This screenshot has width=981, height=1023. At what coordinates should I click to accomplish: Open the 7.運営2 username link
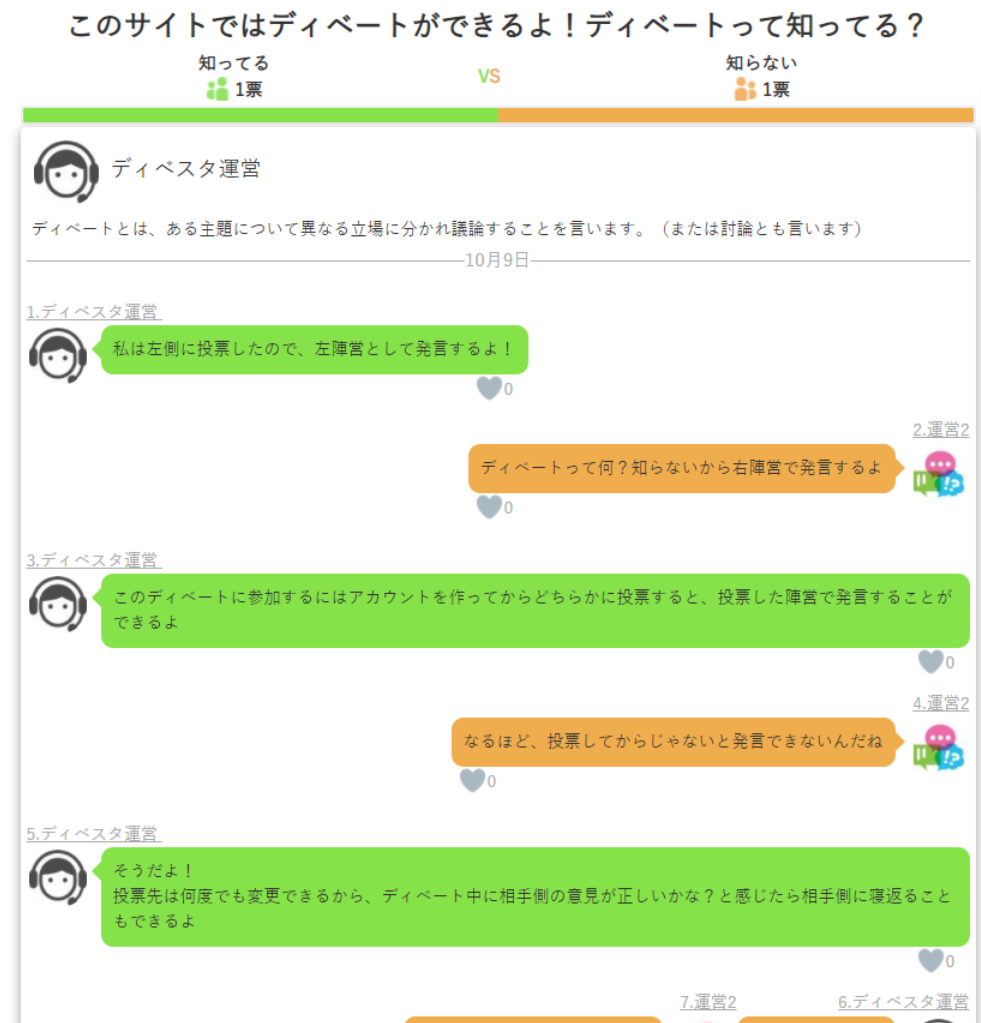(708, 1001)
